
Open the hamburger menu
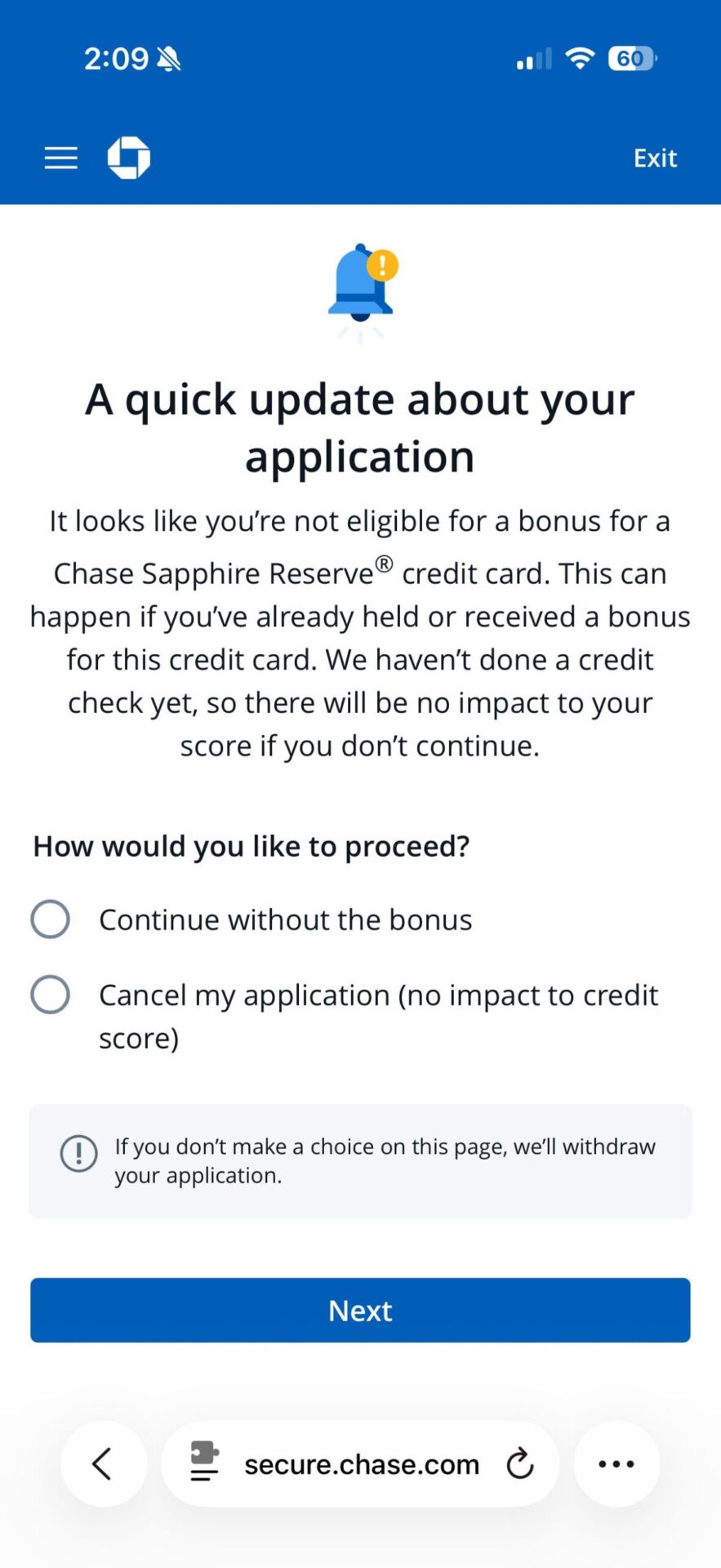point(61,158)
